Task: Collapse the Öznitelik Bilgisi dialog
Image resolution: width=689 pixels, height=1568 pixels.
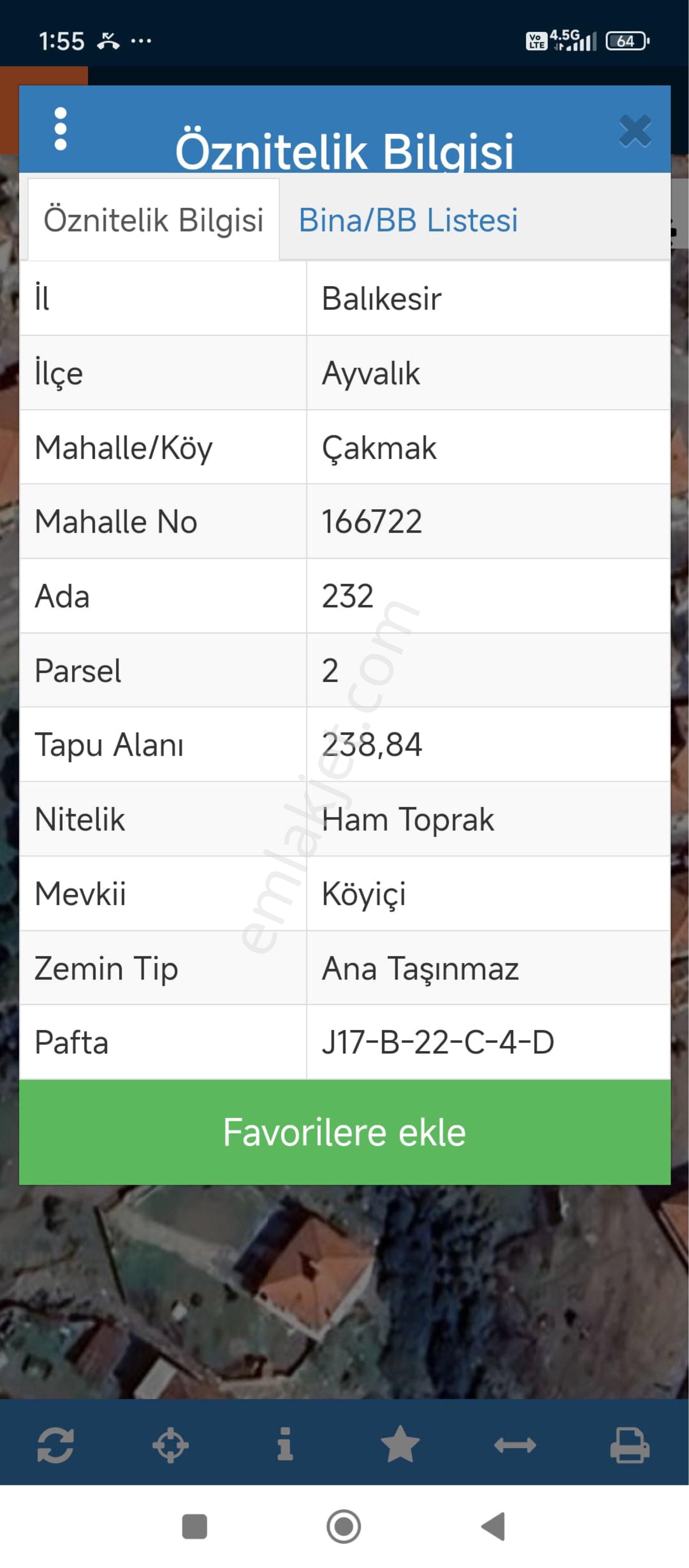Action: [x=635, y=131]
